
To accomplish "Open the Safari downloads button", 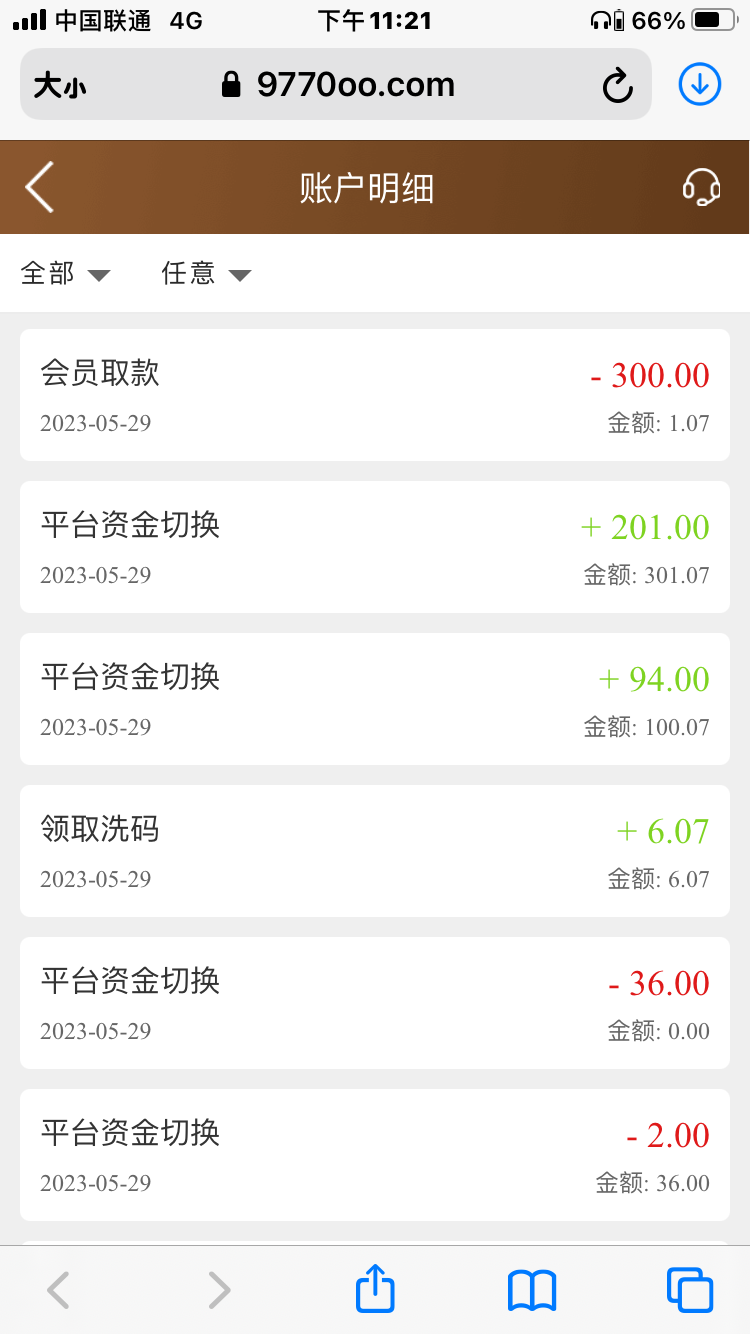I will pyautogui.click(x=700, y=85).
